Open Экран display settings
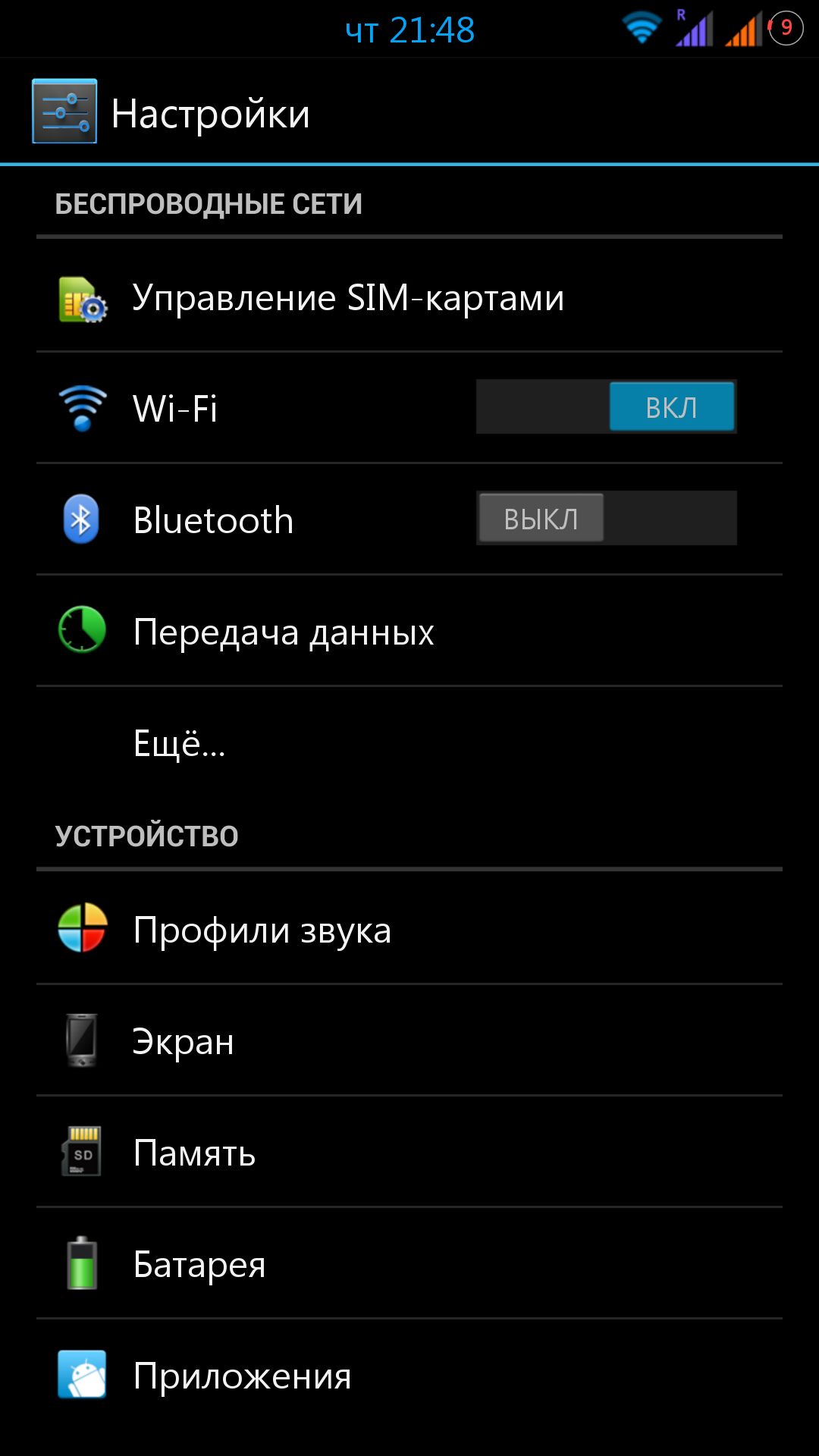The image size is (819, 1456). point(409,1040)
